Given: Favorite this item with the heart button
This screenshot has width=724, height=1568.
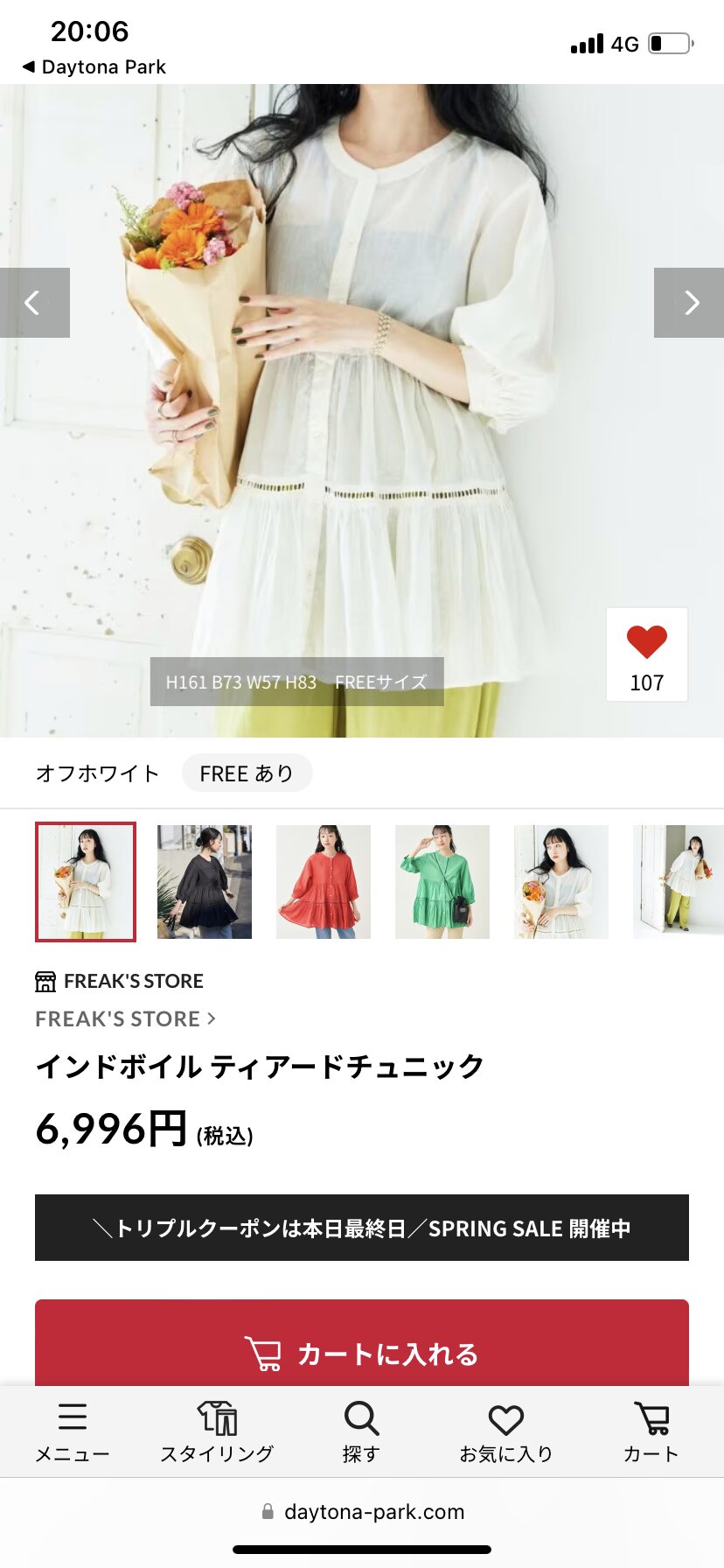Looking at the screenshot, I should click(647, 654).
